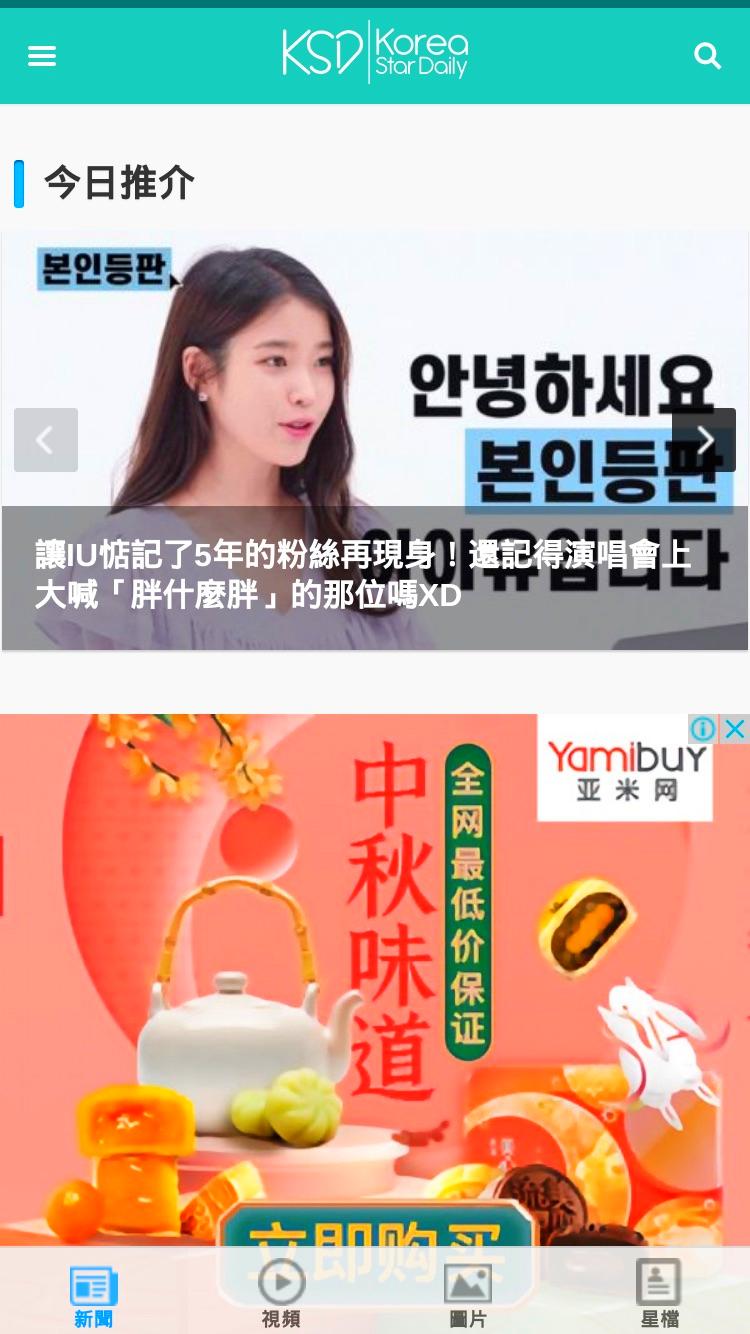
Task: Open the Yamibuy Mid-Autumn ad banner
Action: pos(375,980)
